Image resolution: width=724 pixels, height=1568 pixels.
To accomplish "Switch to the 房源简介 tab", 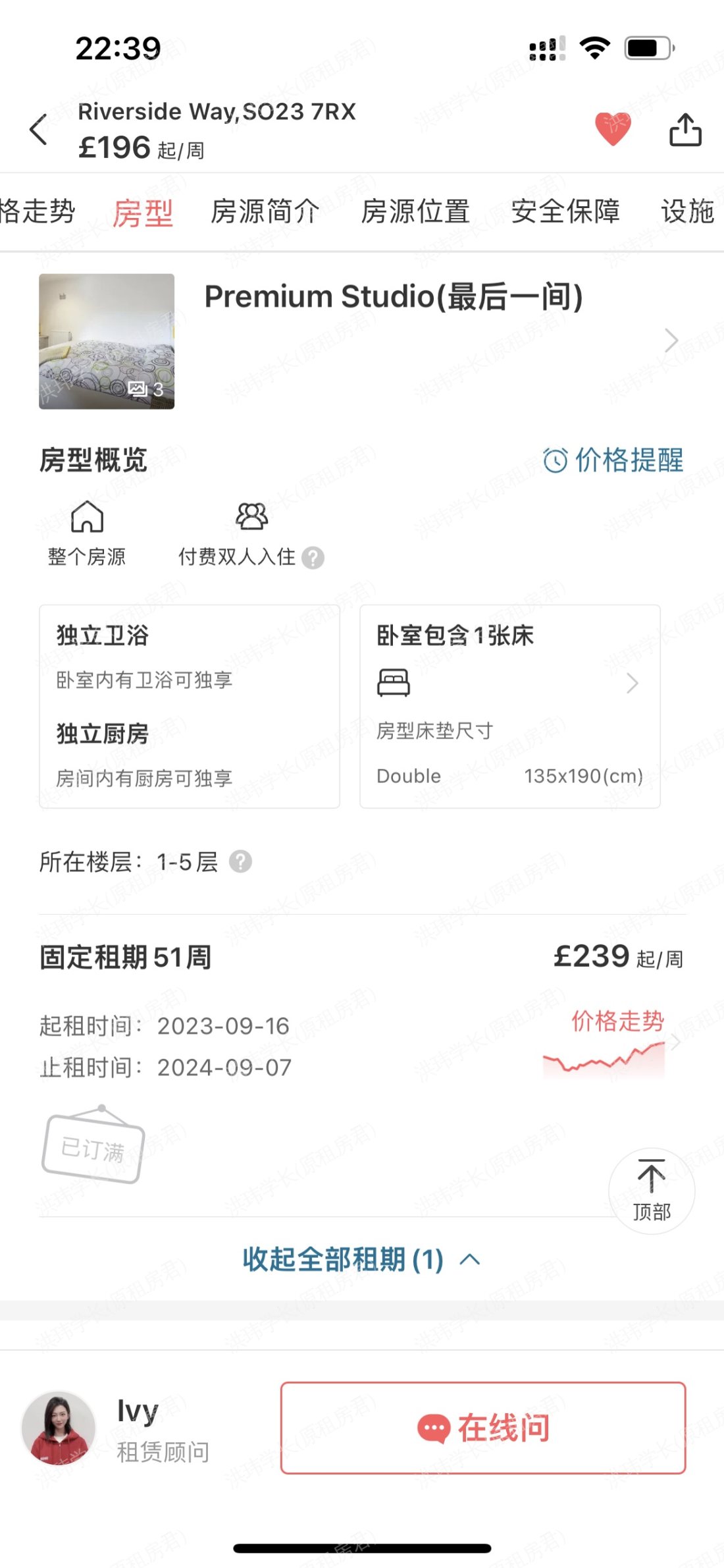I will pos(265,212).
